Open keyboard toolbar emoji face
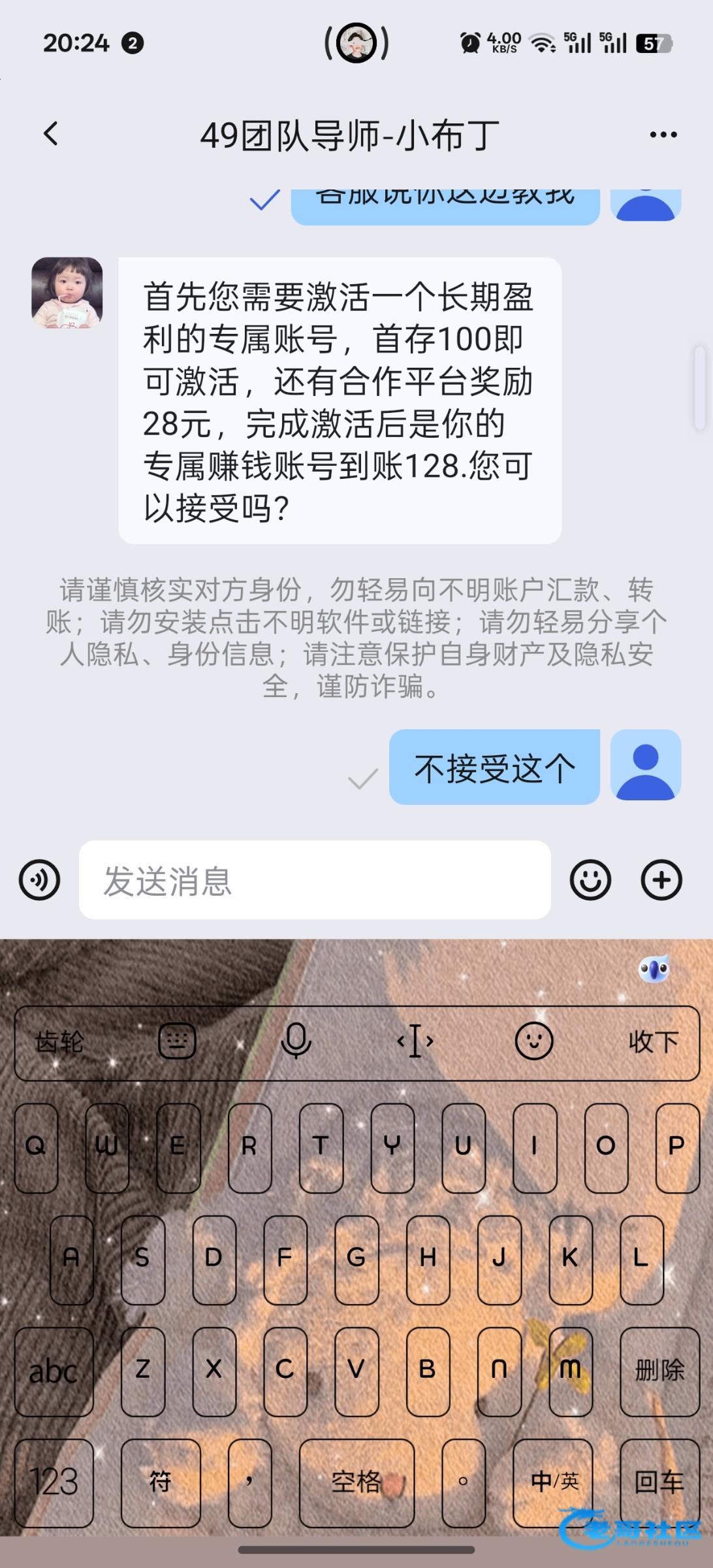The width and height of the screenshot is (713, 1568). point(534,1041)
